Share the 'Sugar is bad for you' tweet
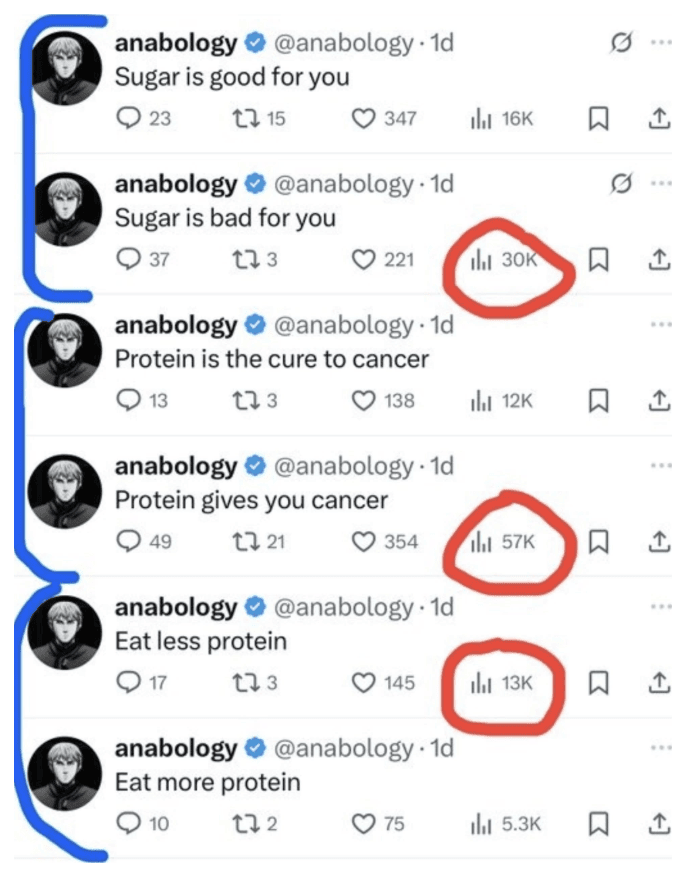 658,260
